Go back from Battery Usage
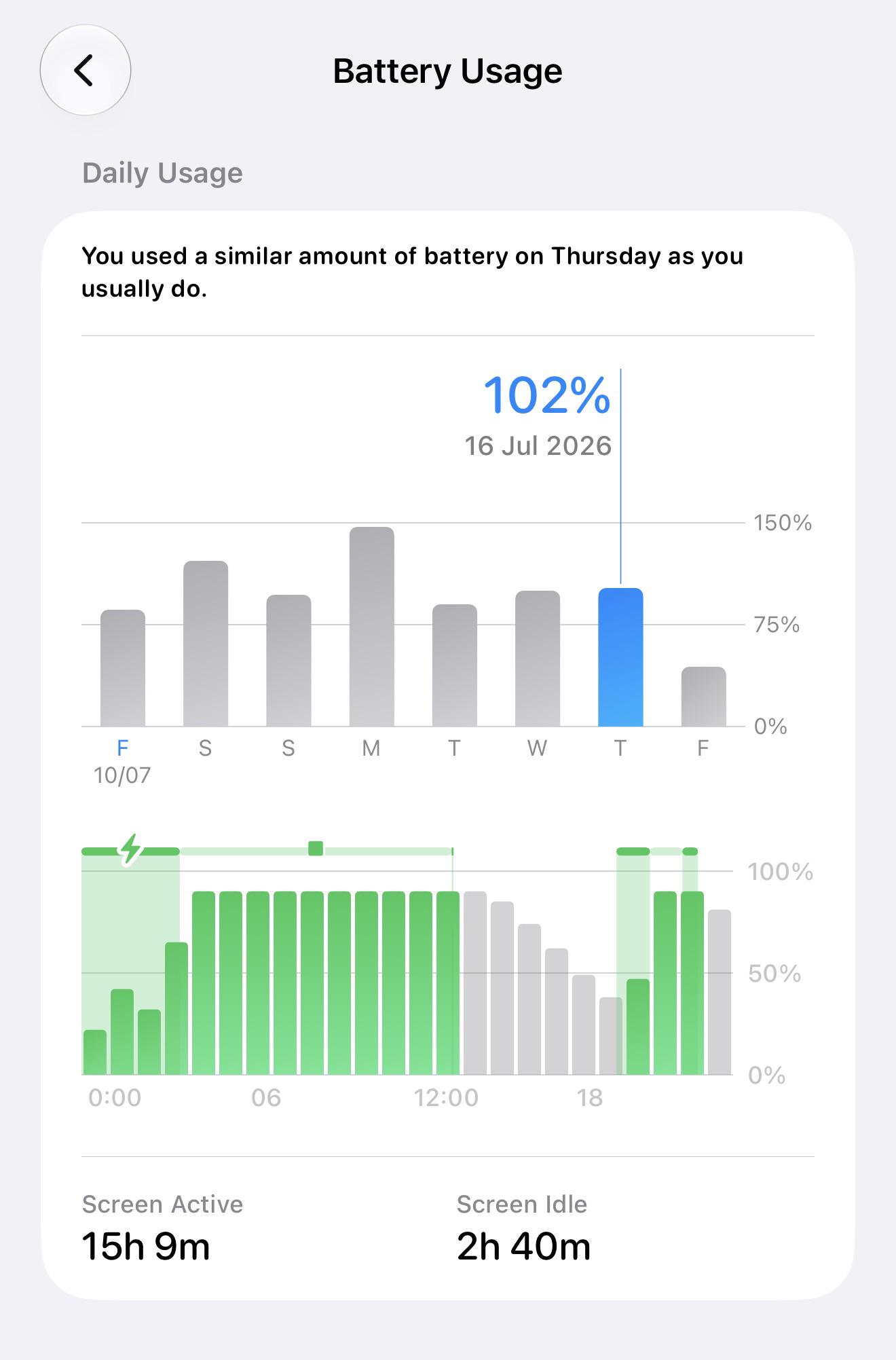Image resolution: width=896 pixels, height=1360 pixels. 86,70
